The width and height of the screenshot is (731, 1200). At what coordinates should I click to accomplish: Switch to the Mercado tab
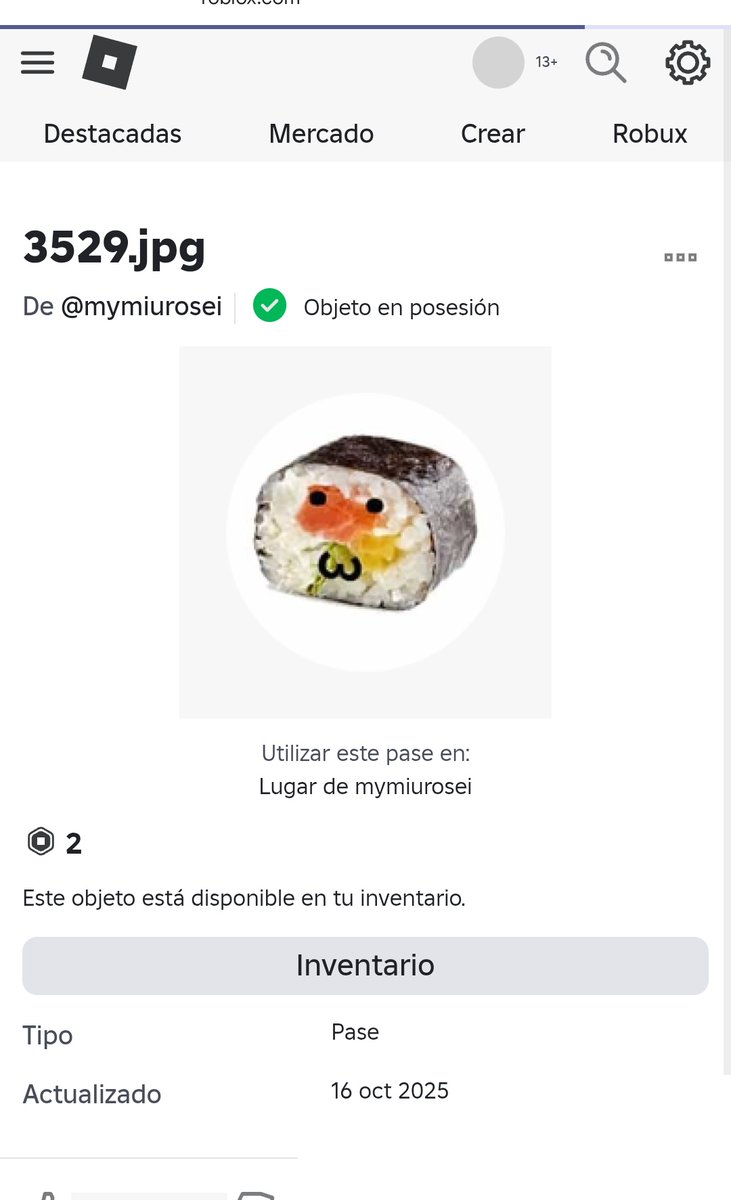pos(321,134)
